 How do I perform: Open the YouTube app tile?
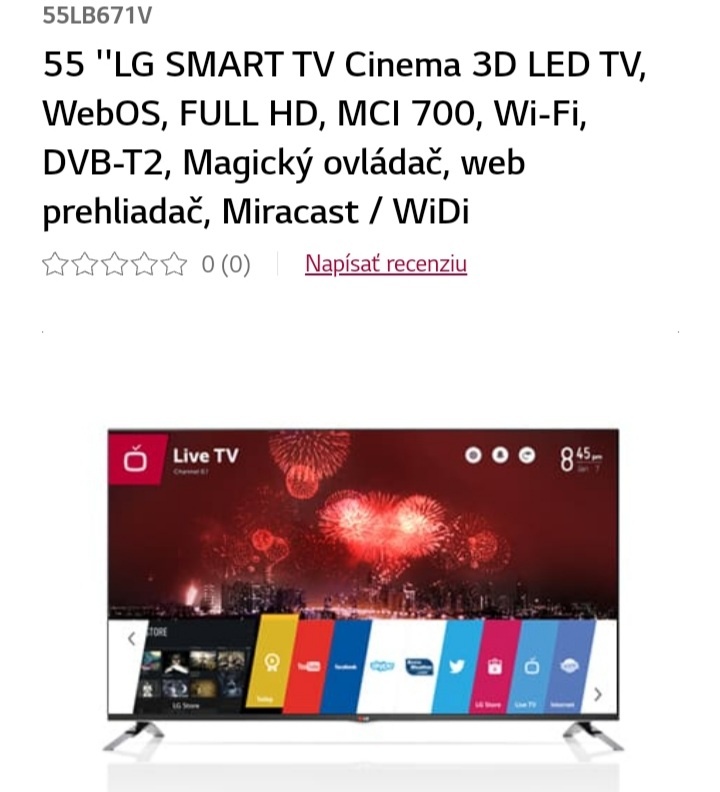tap(309, 664)
